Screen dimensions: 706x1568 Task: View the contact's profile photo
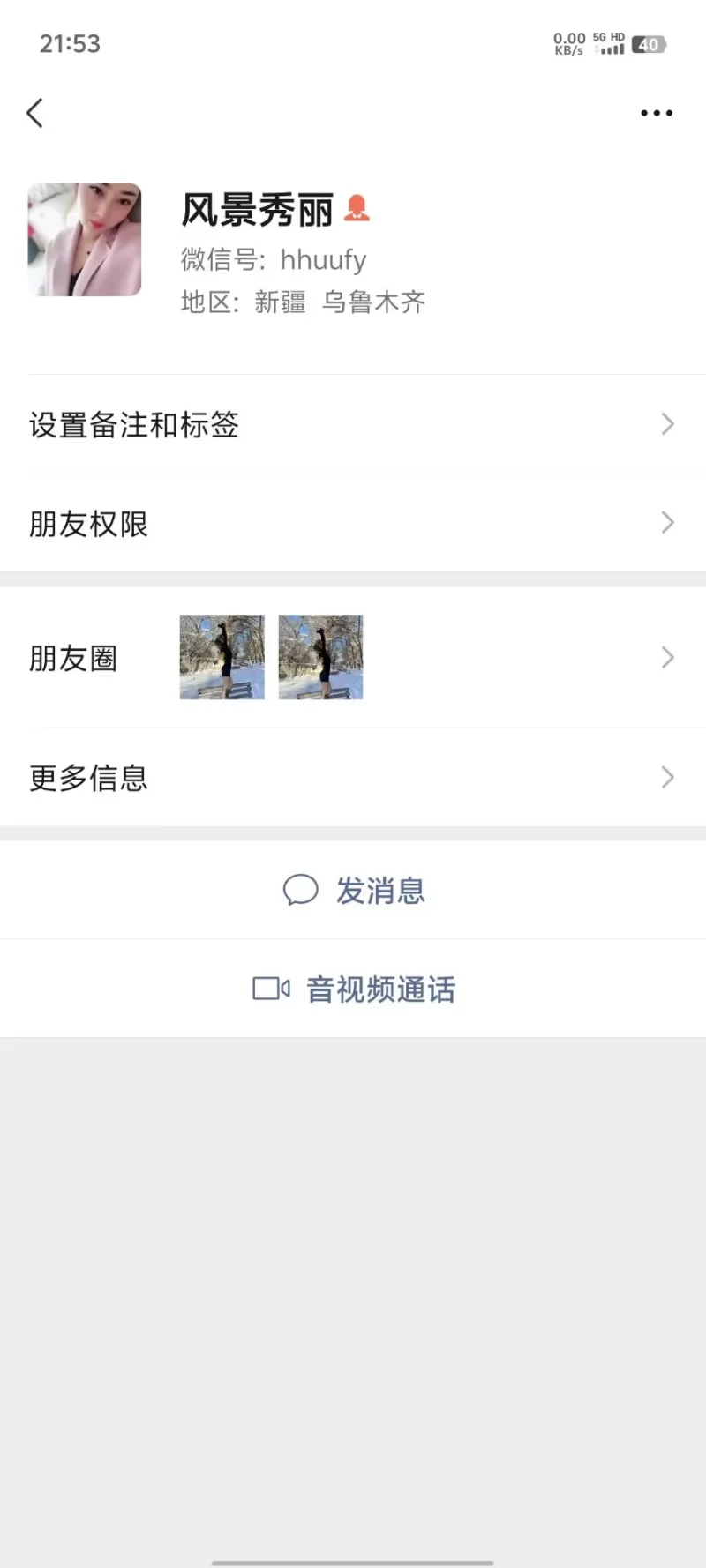pyautogui.click(x=85, y=240)
